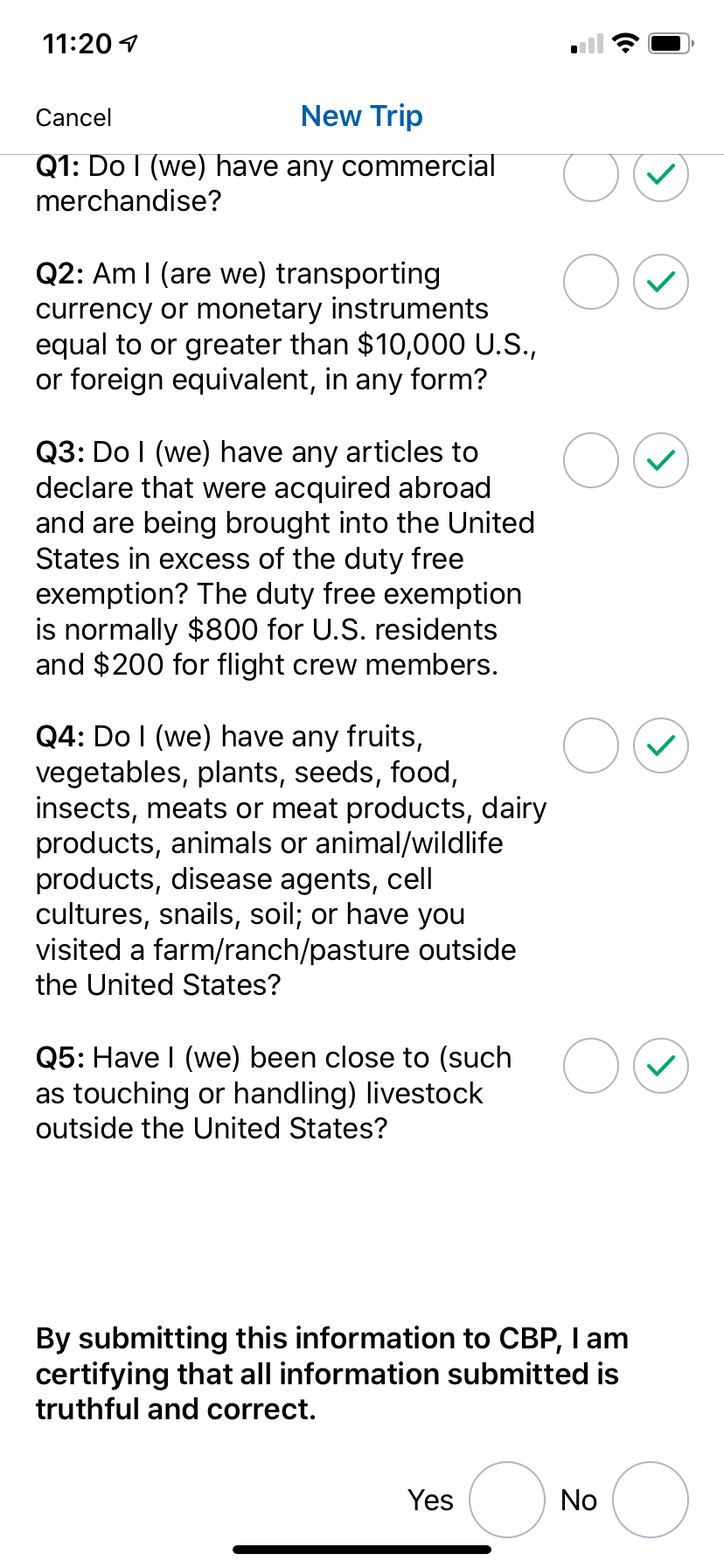
Task: Choose Yes to certify information is truthful
Action: coord(507,1500)
